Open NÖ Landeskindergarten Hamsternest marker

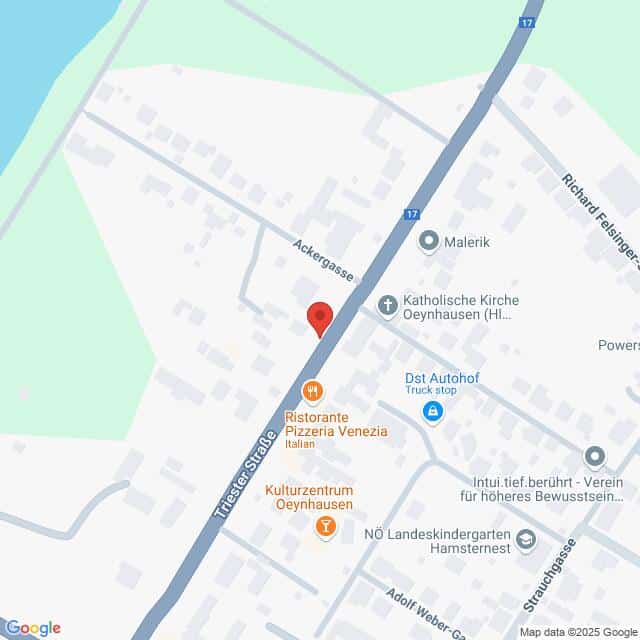coord(525,542)
